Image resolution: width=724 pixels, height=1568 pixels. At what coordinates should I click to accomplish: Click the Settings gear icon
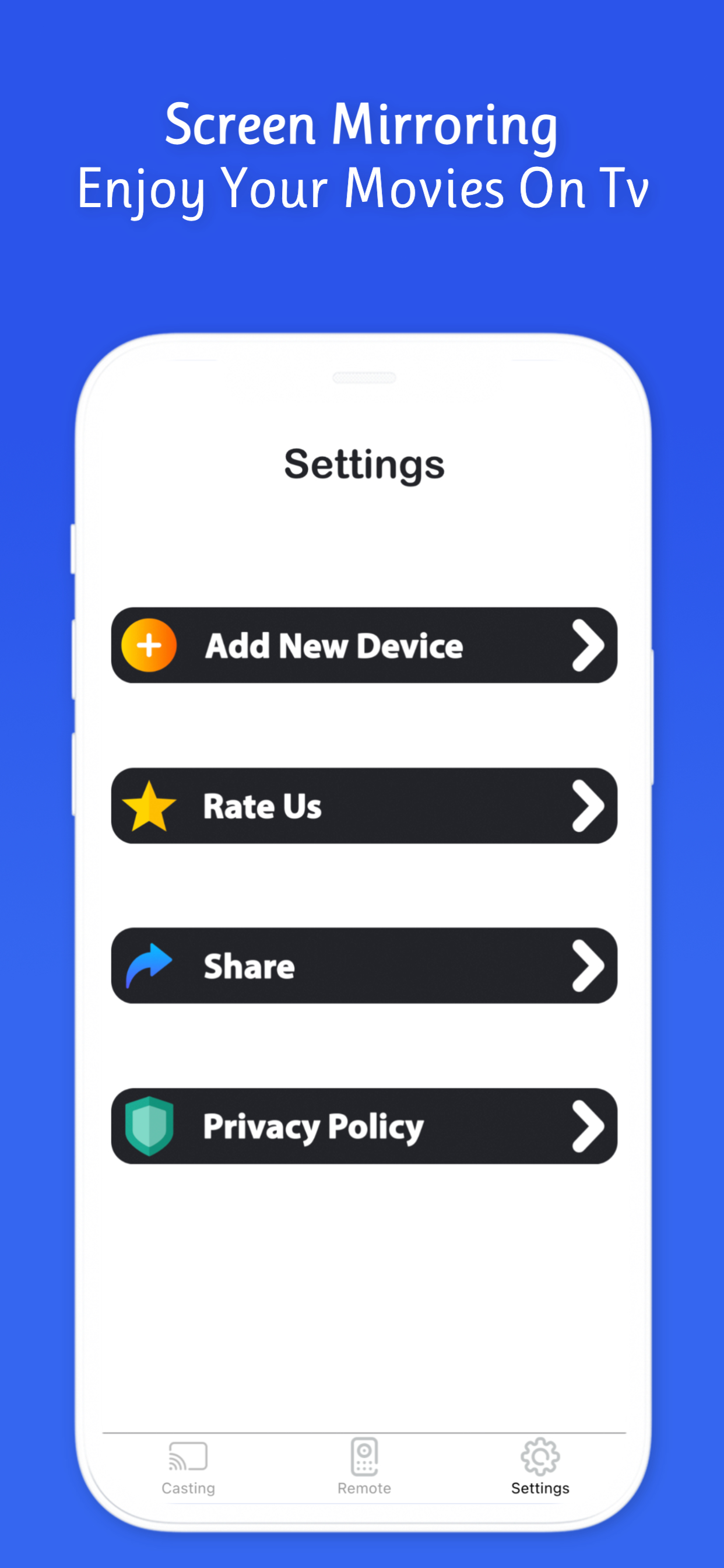click(539, 1456)
